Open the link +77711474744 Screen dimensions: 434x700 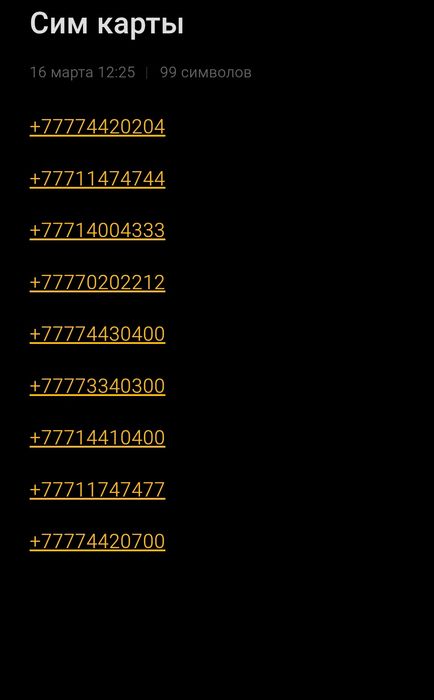[97, 179]
